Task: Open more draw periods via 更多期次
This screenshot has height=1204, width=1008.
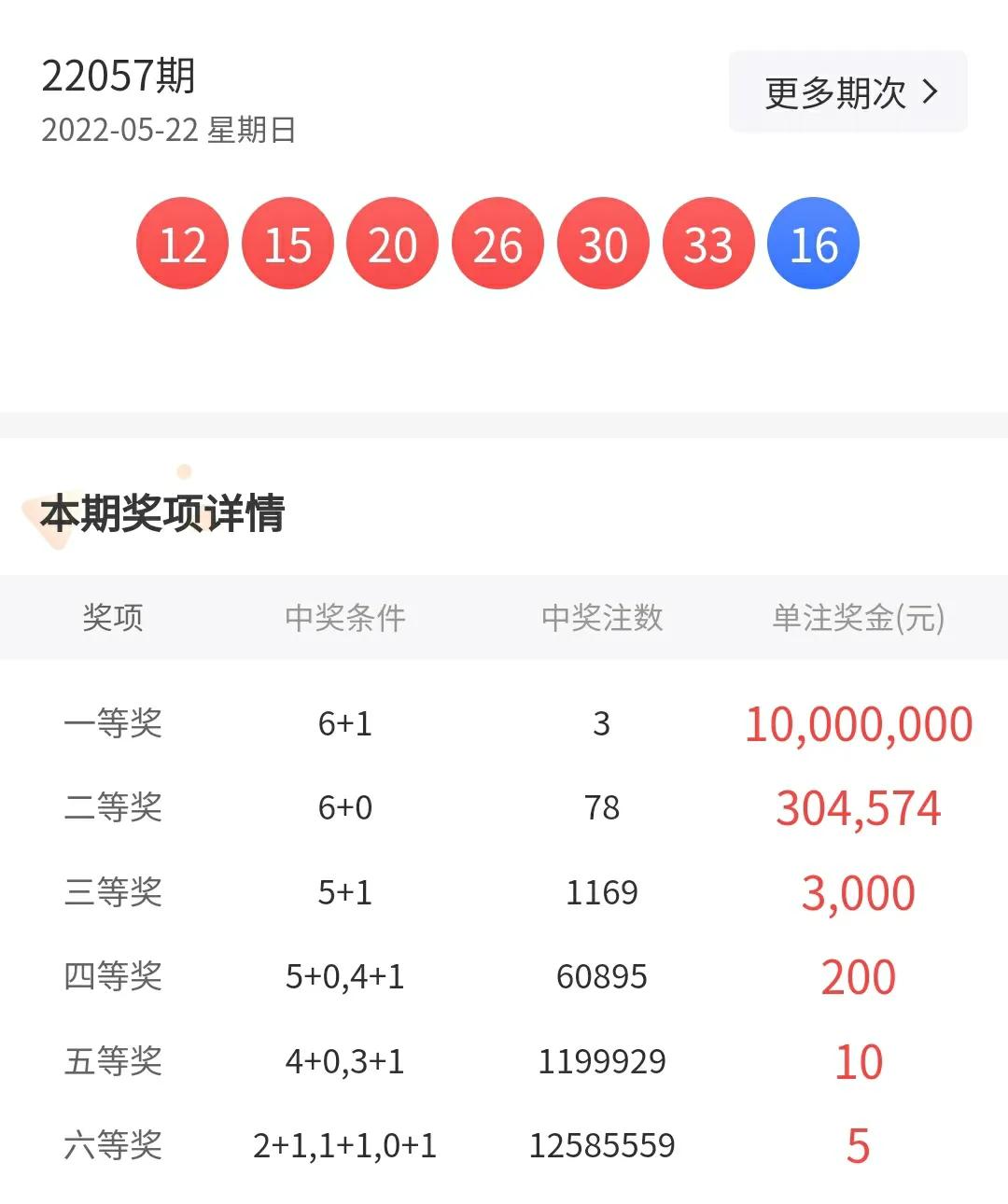Action: [x=847, y=92]
